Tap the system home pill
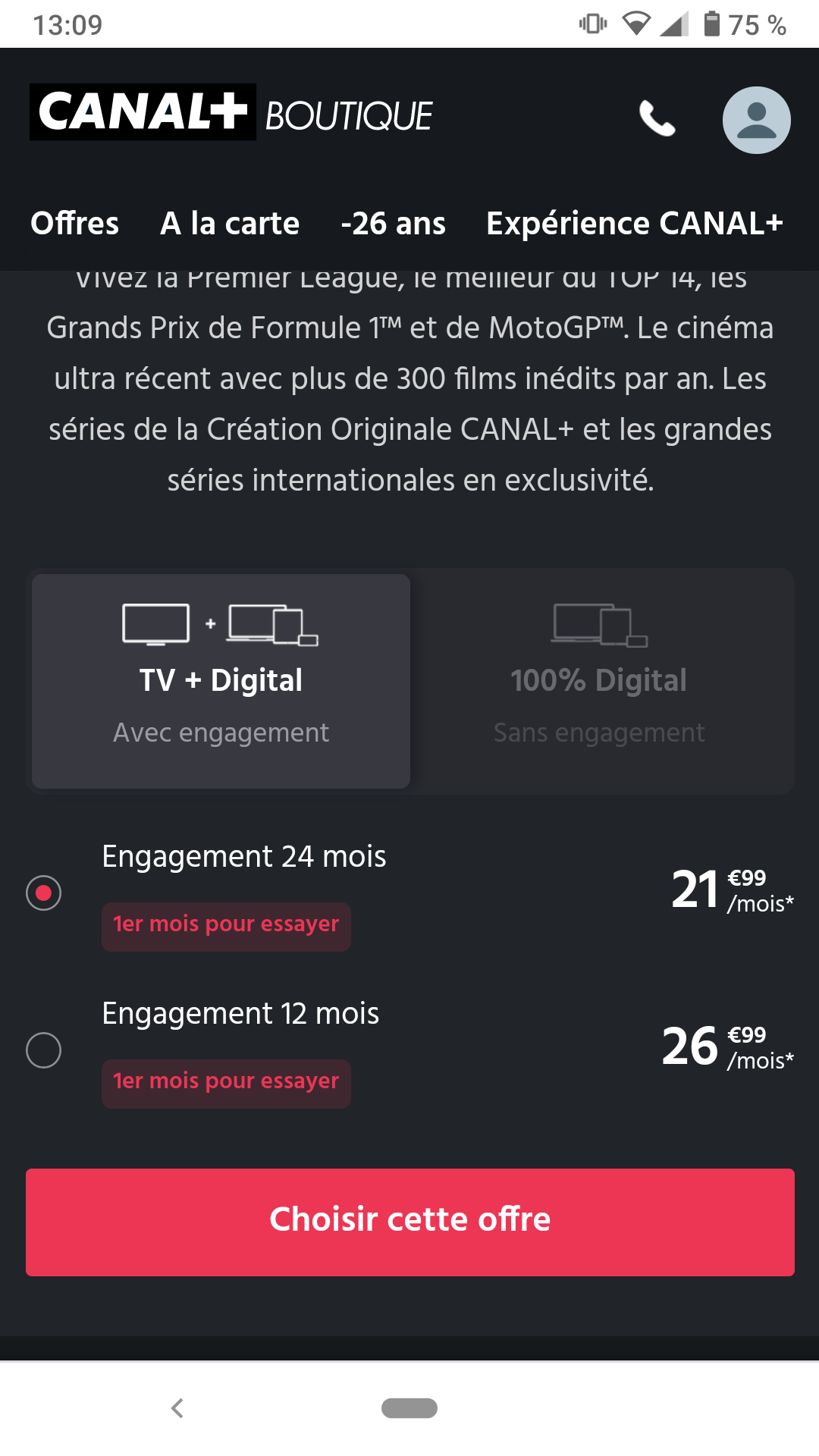Screen dimensions: 819x1456 click(409, 1408)
